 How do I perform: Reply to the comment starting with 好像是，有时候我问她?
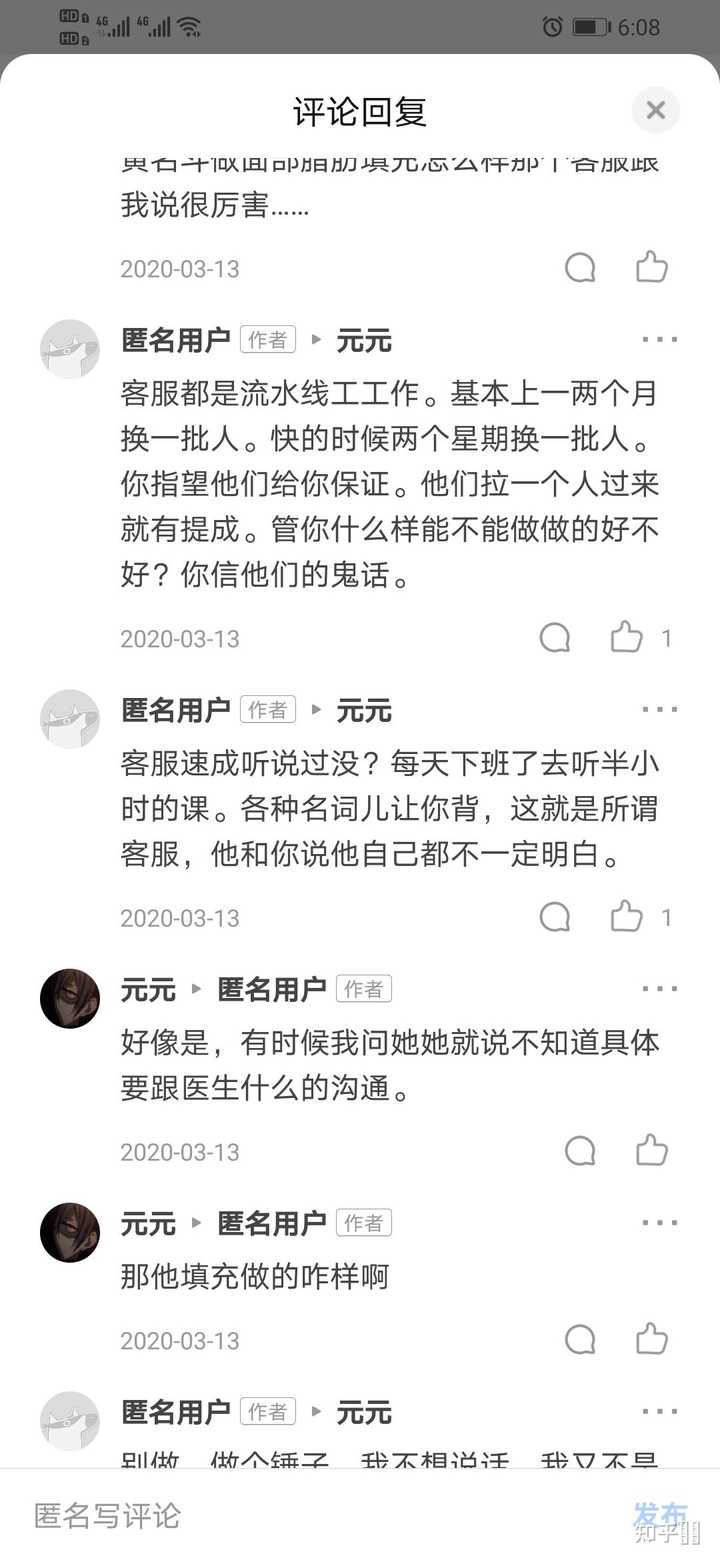click(580, 1151)
